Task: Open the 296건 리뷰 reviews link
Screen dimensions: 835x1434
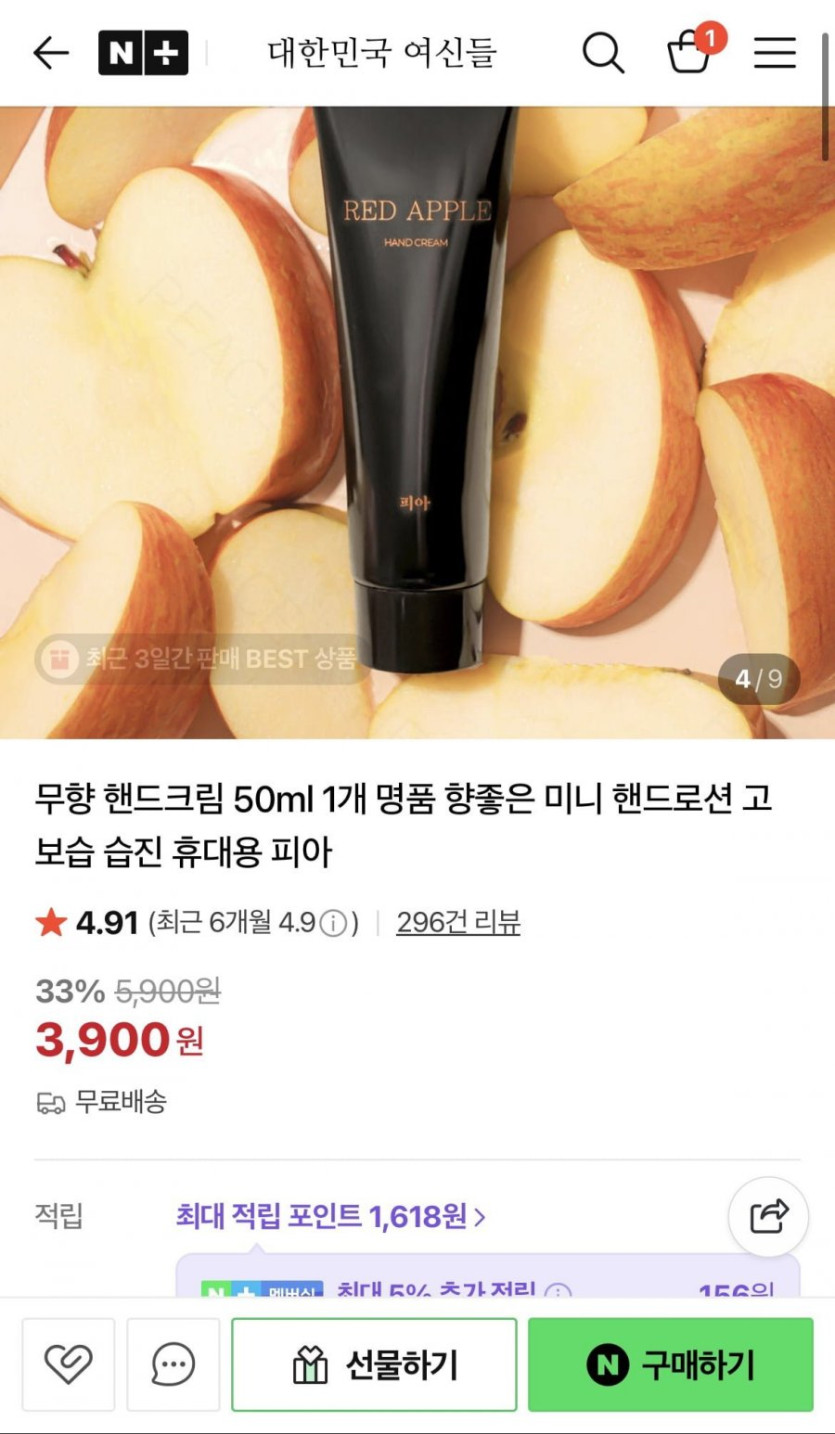Action: click(x=458, y=922)
